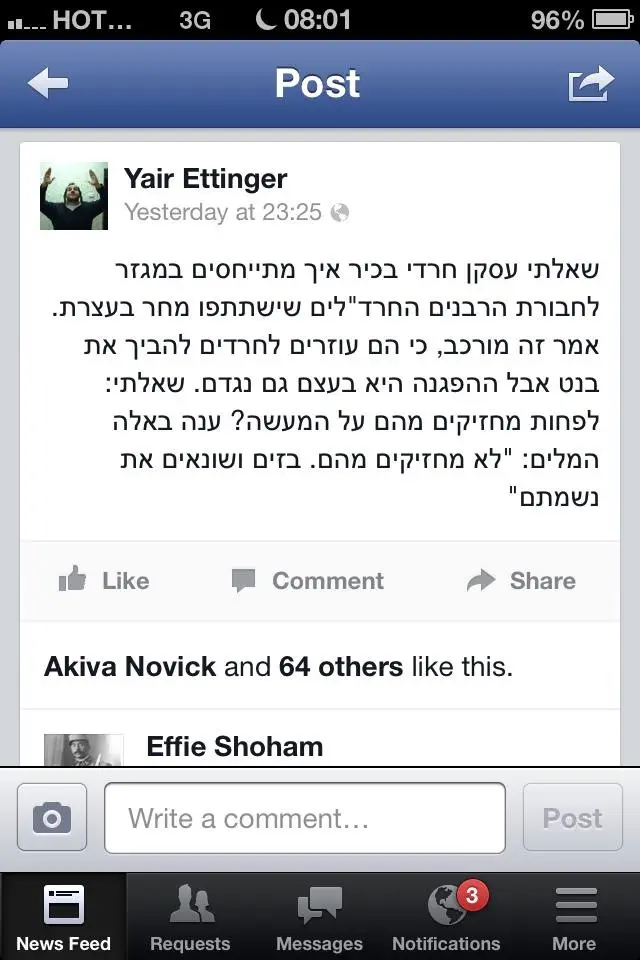Switch to the News Feed tab

pyautogui.click(x=64, y=917)
